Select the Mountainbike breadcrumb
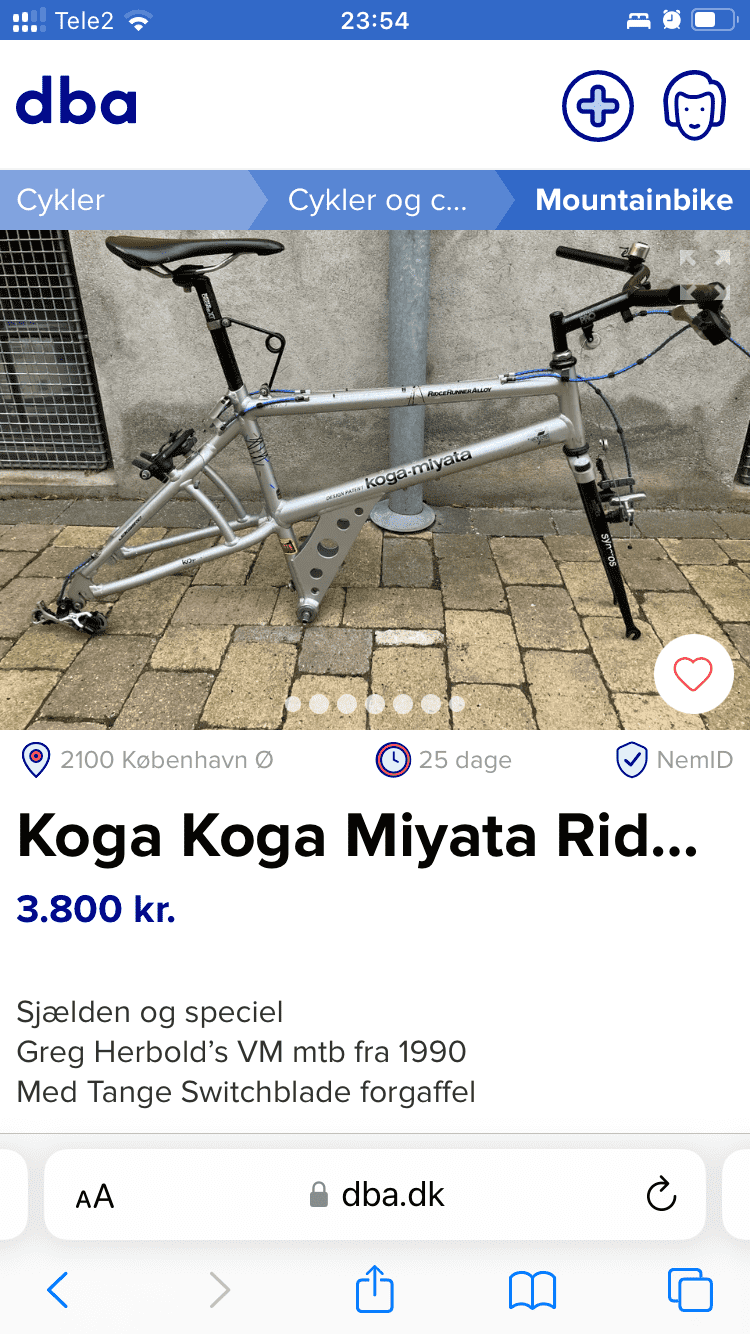This screenshot has height=1334, width=750. point(634,200)
